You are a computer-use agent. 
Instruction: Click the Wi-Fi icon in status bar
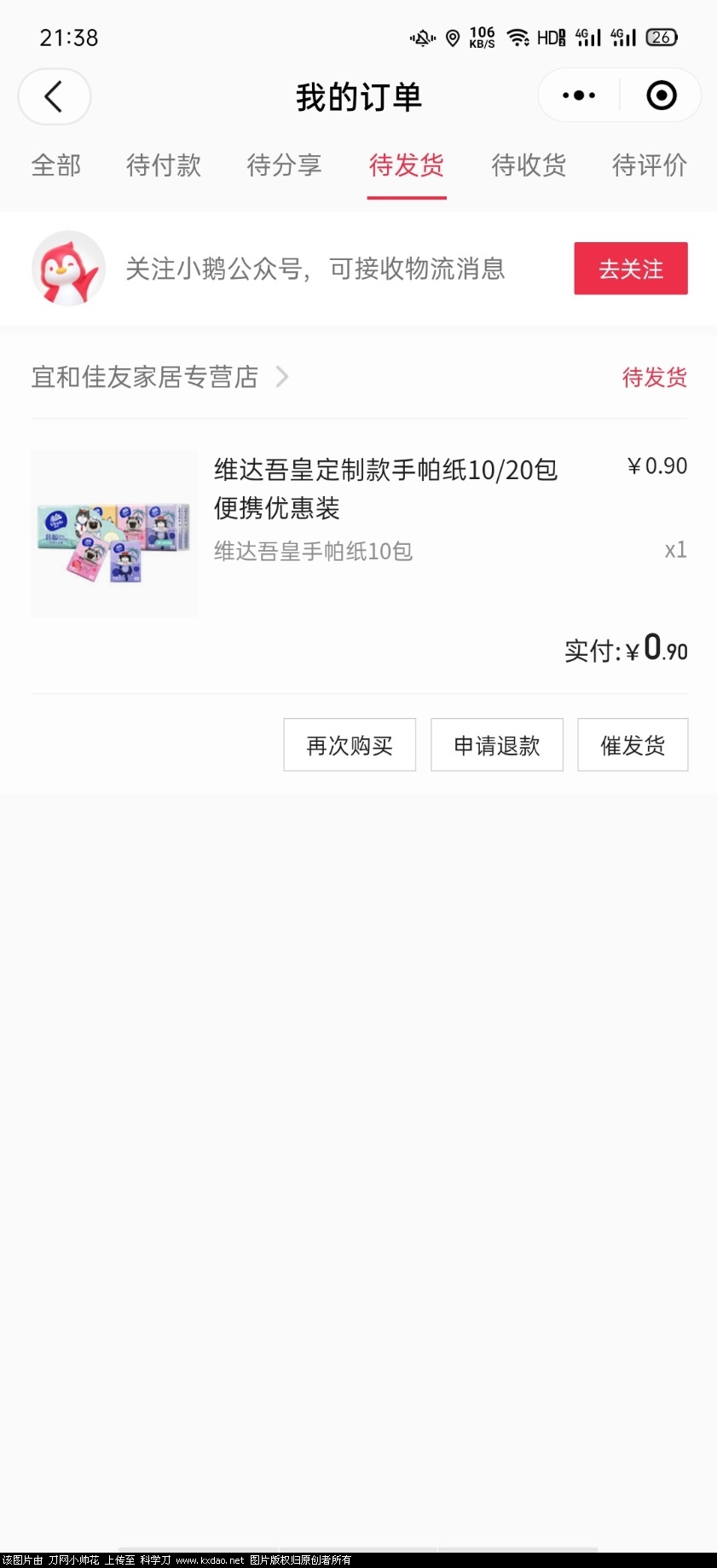click(518, 38)
